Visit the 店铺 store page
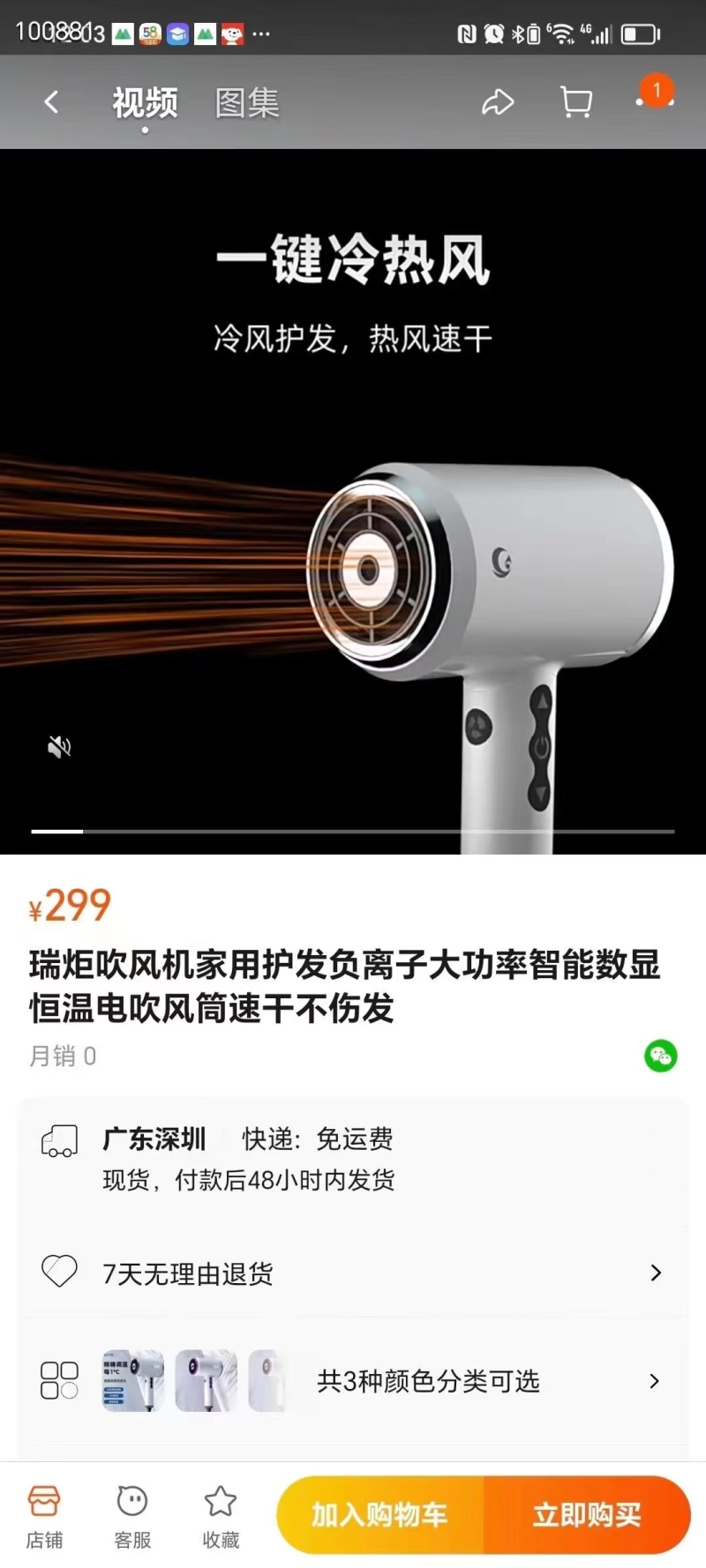The height and width of the screenshot is (1568, 706). tap(44, 1515)
